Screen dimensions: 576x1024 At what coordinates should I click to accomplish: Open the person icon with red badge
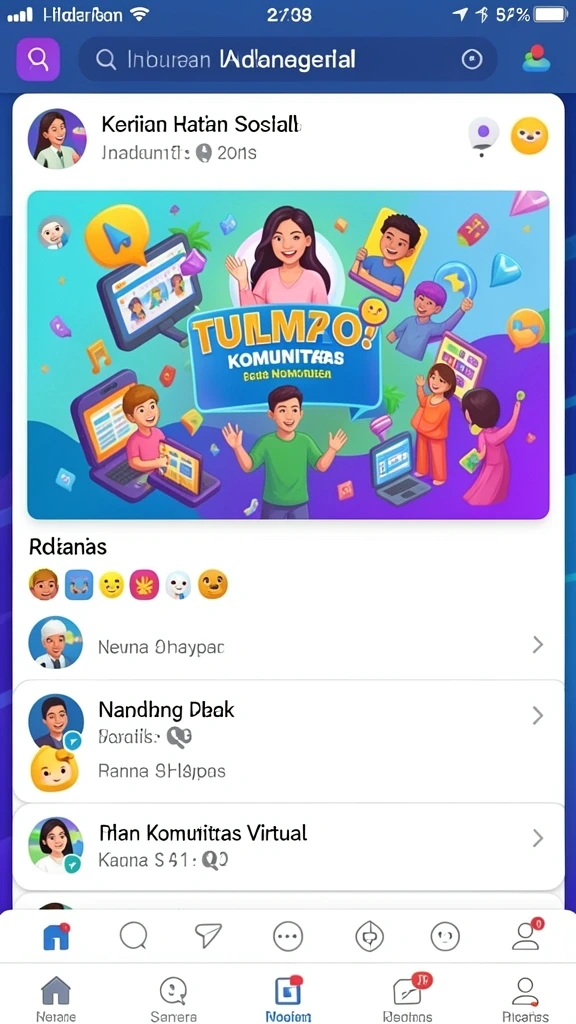point(527,935)
